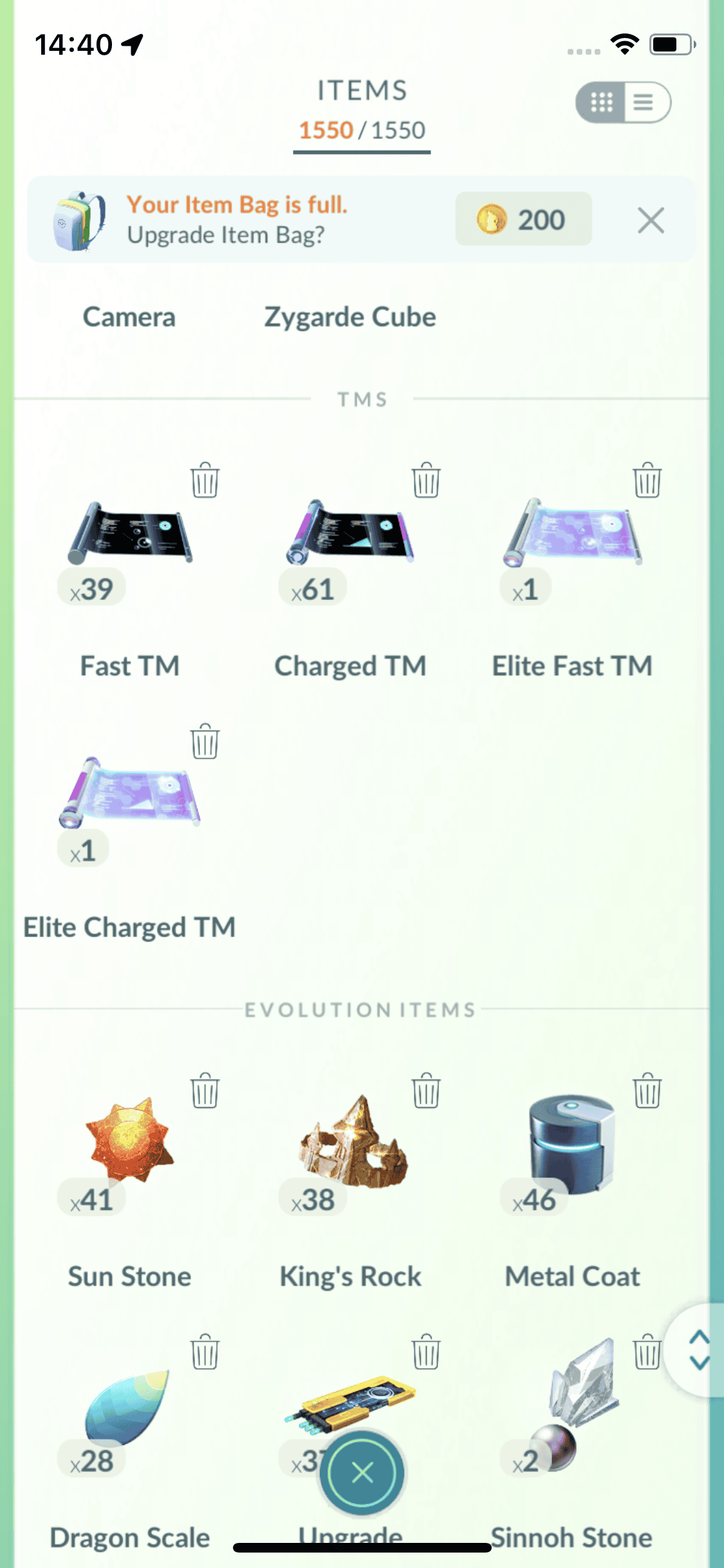This screenshot has width=724, height=1568.
Task: Discard Charged TM using trash icon
Action: click(426, 480)
